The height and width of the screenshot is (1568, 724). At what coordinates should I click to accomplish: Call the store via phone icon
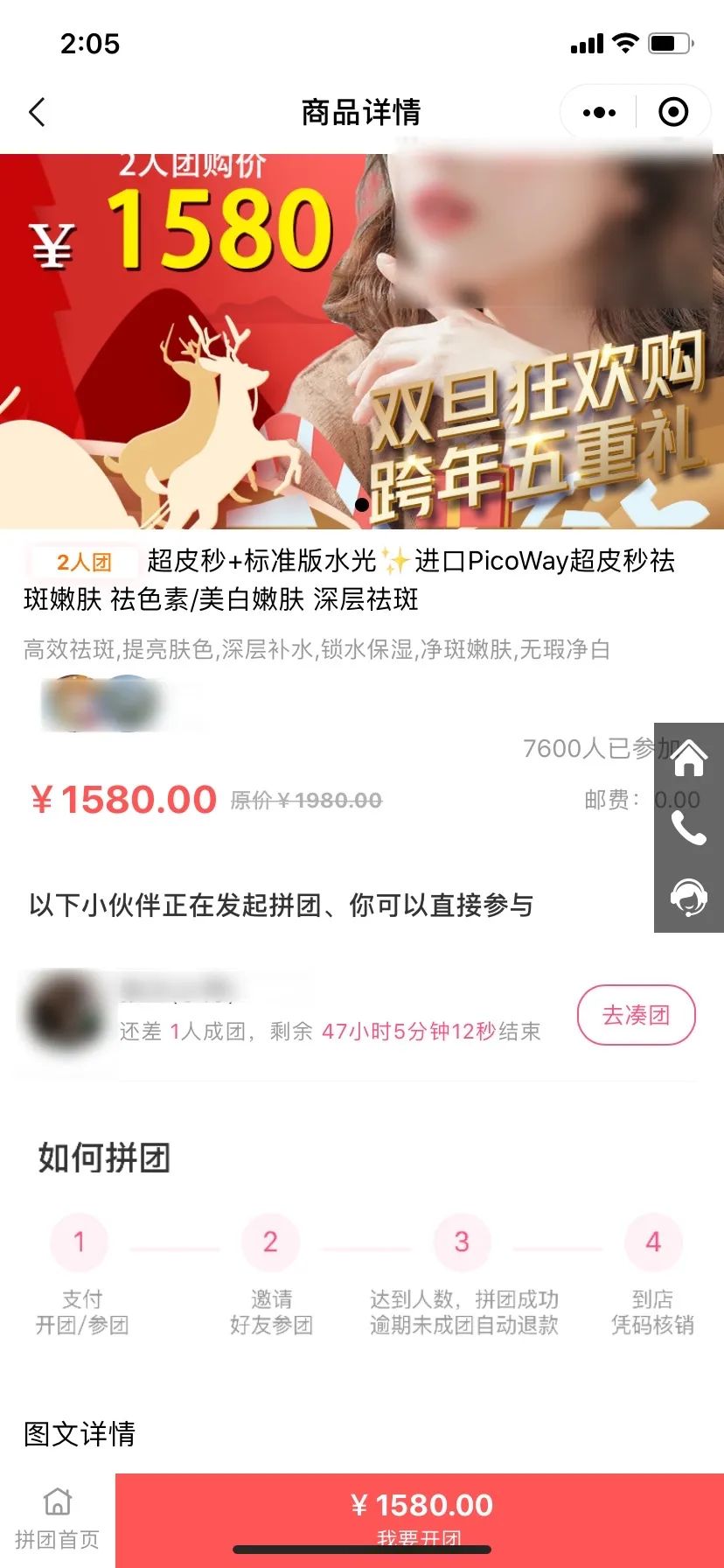[x=689, y=827]
